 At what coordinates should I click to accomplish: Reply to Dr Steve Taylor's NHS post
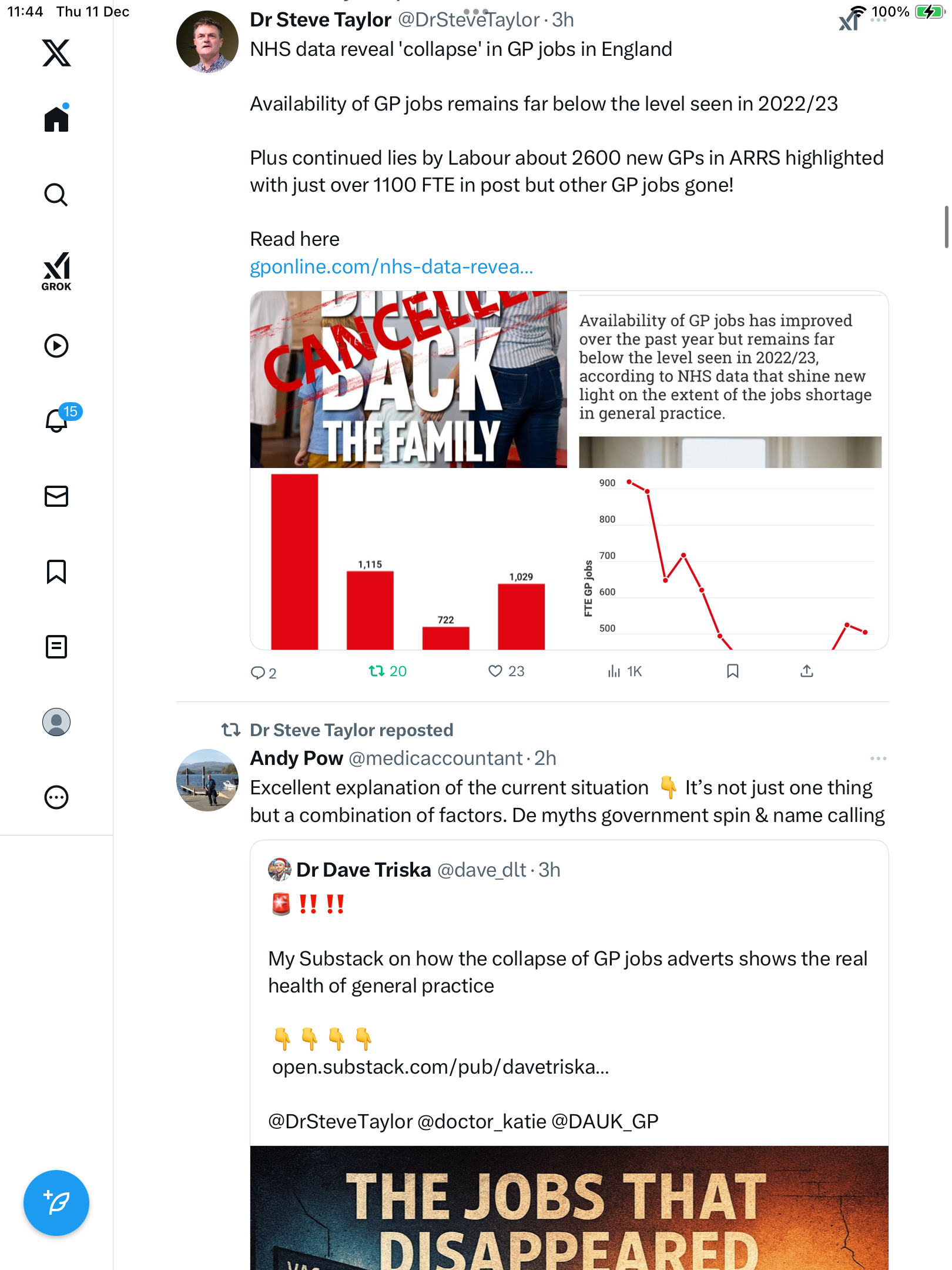pyautogui.click(x=259, y=672)
